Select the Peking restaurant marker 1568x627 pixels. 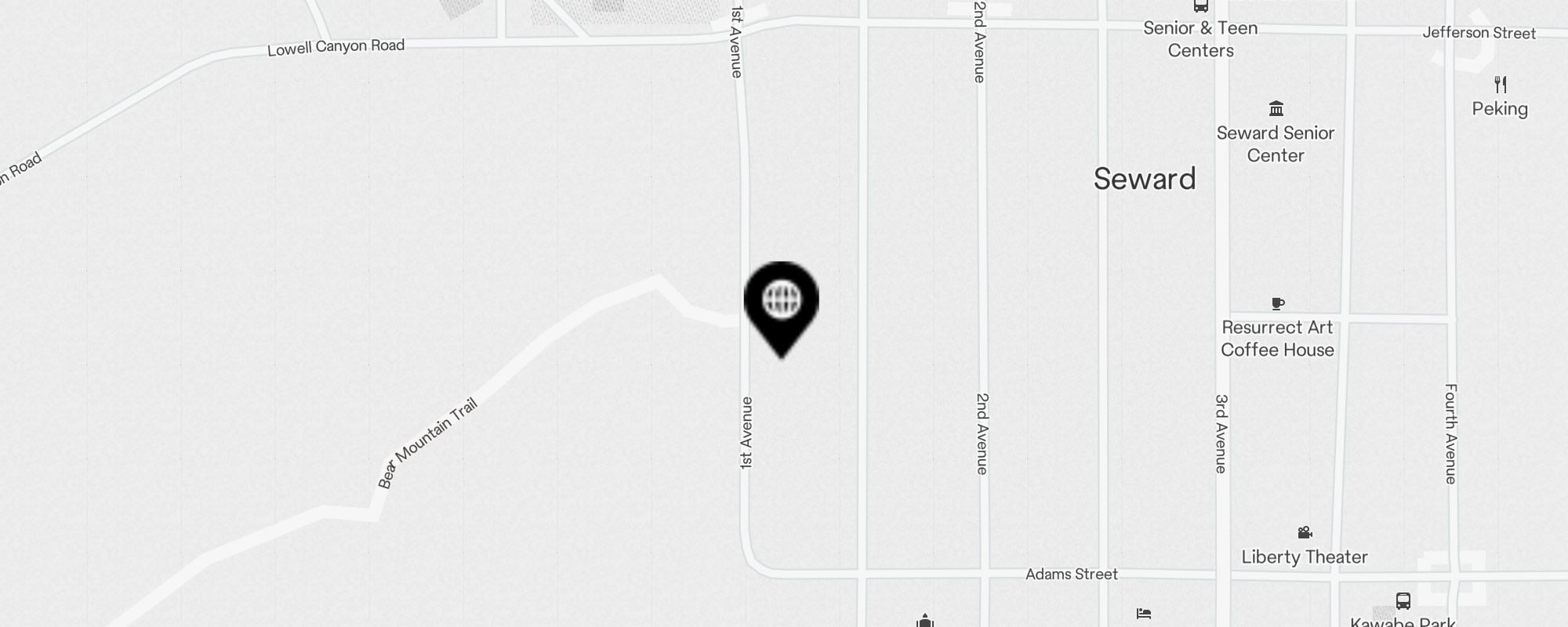pos(1500,85)
